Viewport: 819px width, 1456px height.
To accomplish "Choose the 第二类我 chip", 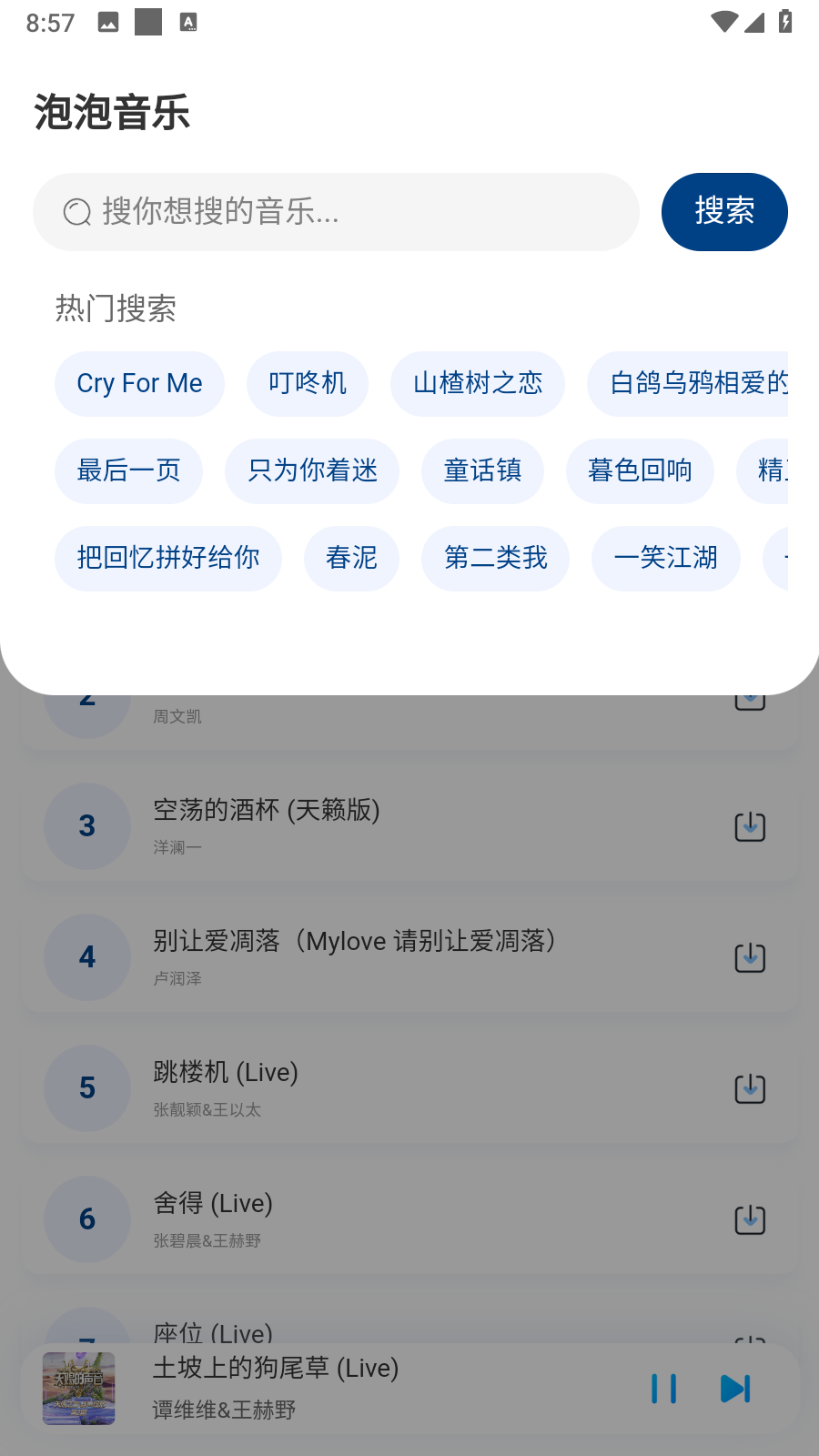I will [x=495, y=559].
